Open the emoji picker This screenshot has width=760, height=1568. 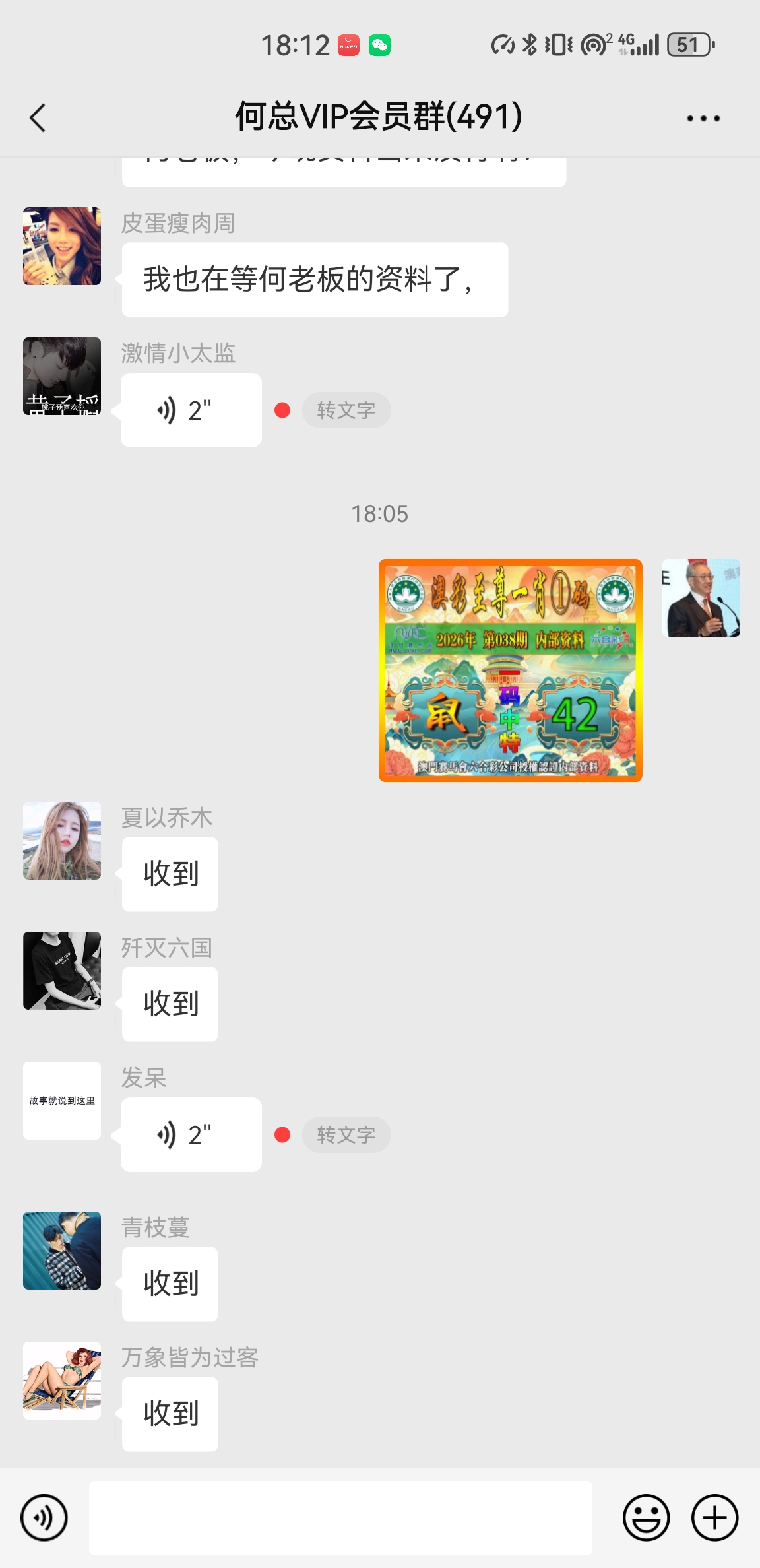pyautogui.click(x=647, y=1517)
